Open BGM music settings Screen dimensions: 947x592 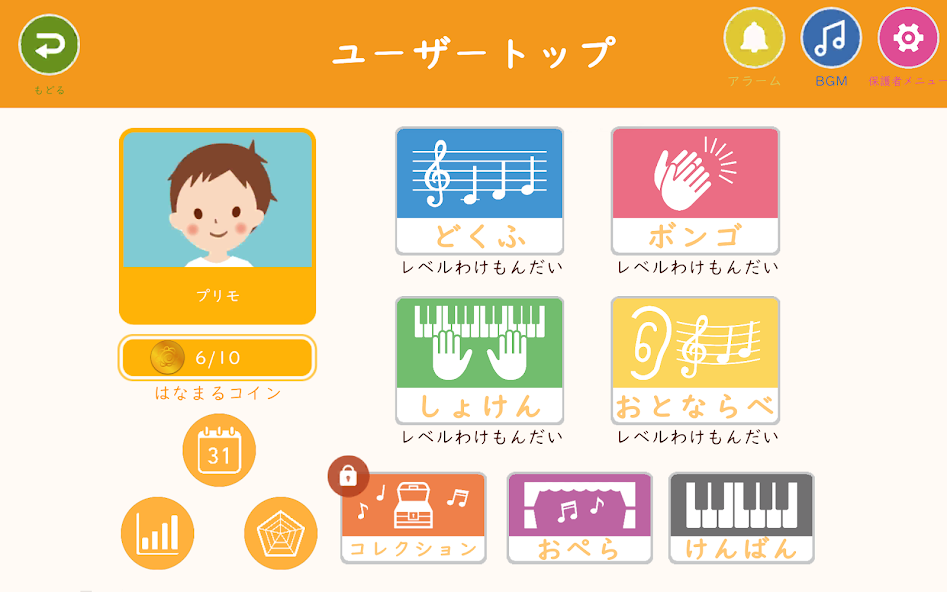pyautogui.click(x=831, y=39)
